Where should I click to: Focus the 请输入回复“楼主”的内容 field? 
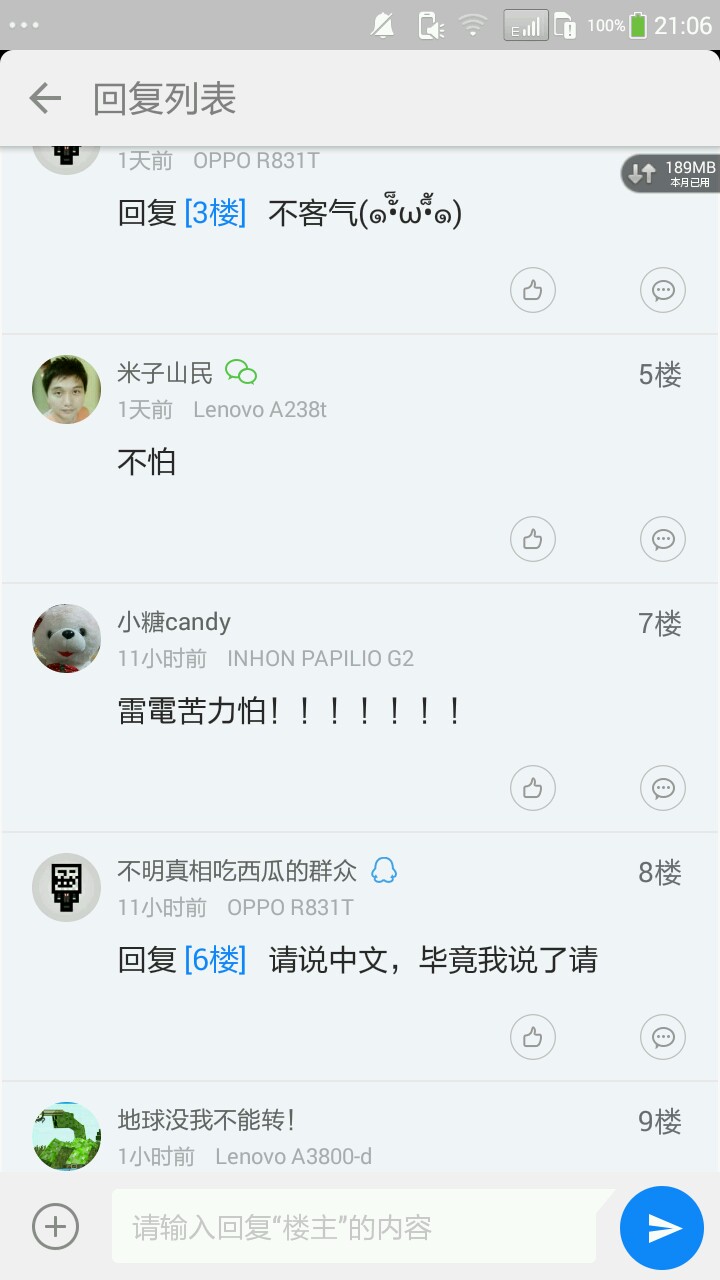pyautogui.click(x=360, y=1227)
